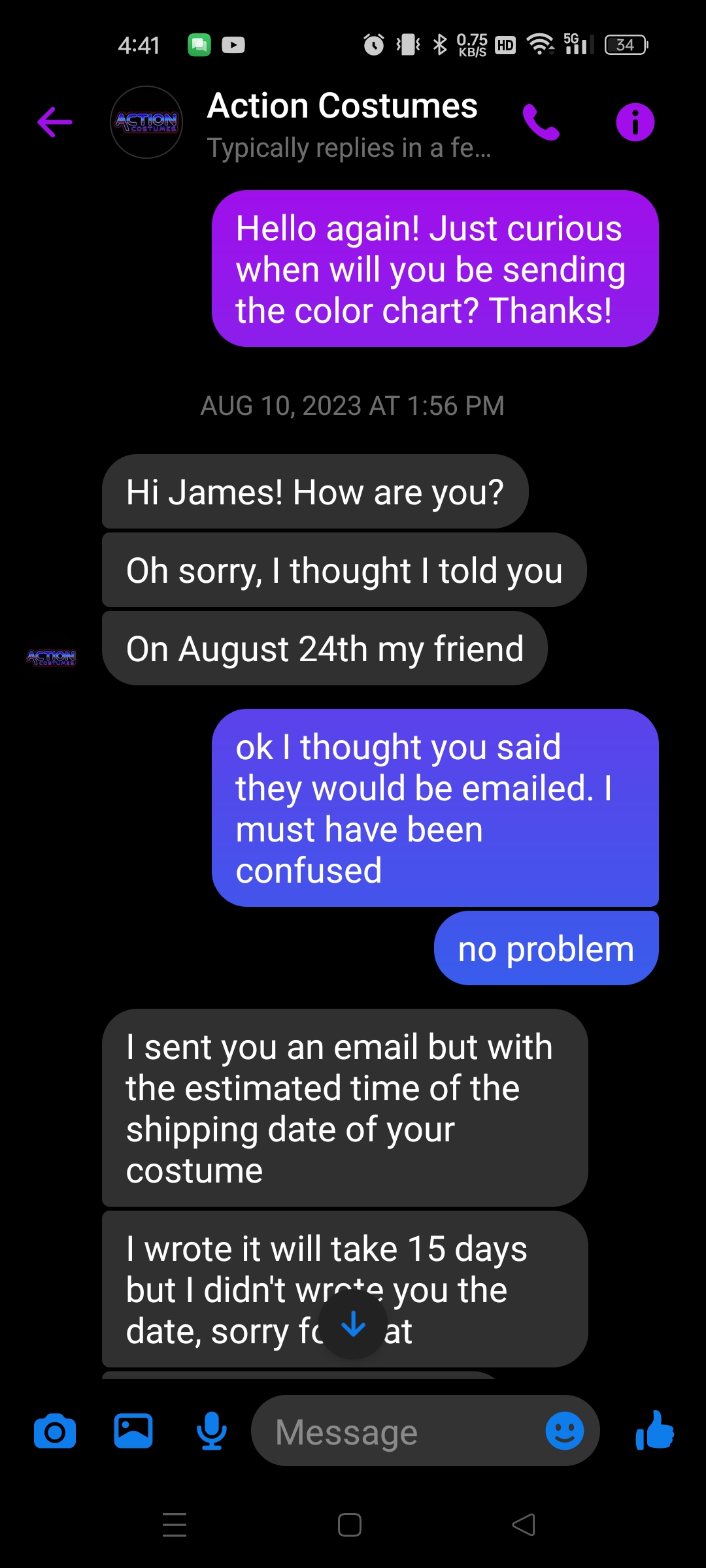Send a thumbs-up like
This screenshot has height=1568, width=706.
pyautogui.click(x=654, y=1431)
